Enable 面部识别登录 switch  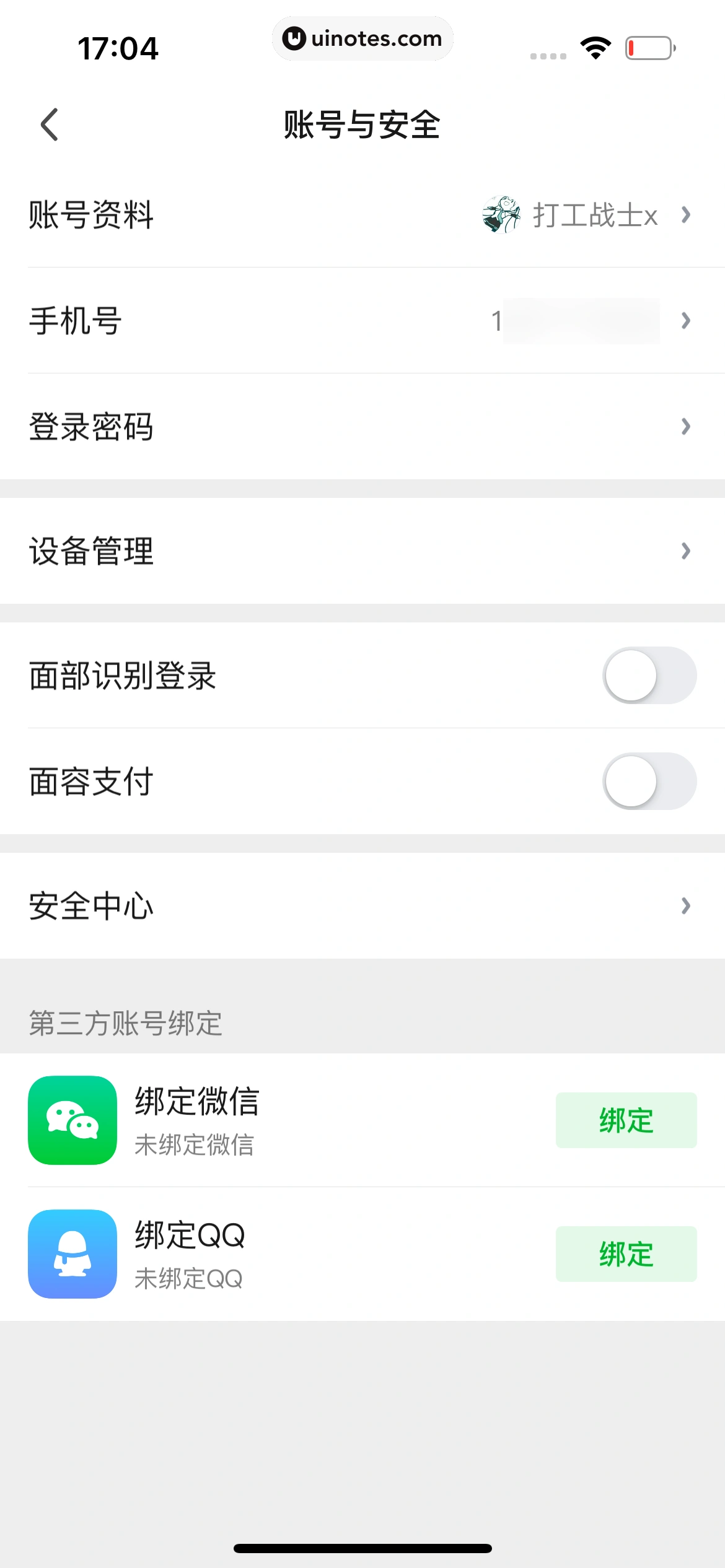649,676
